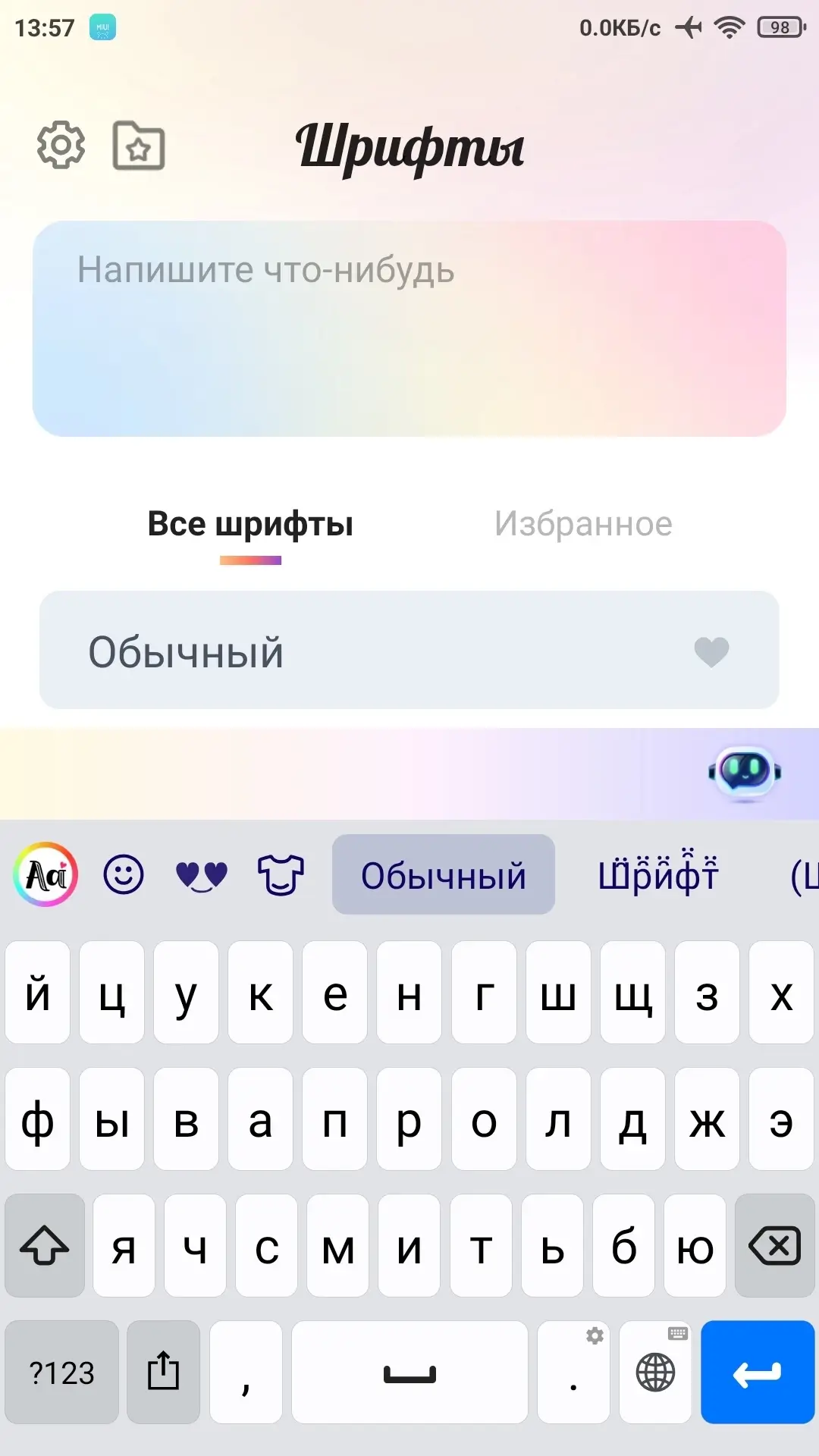Select the Все шрифты tab
This screenshot has height=1456, width=819.
point(250,524)
